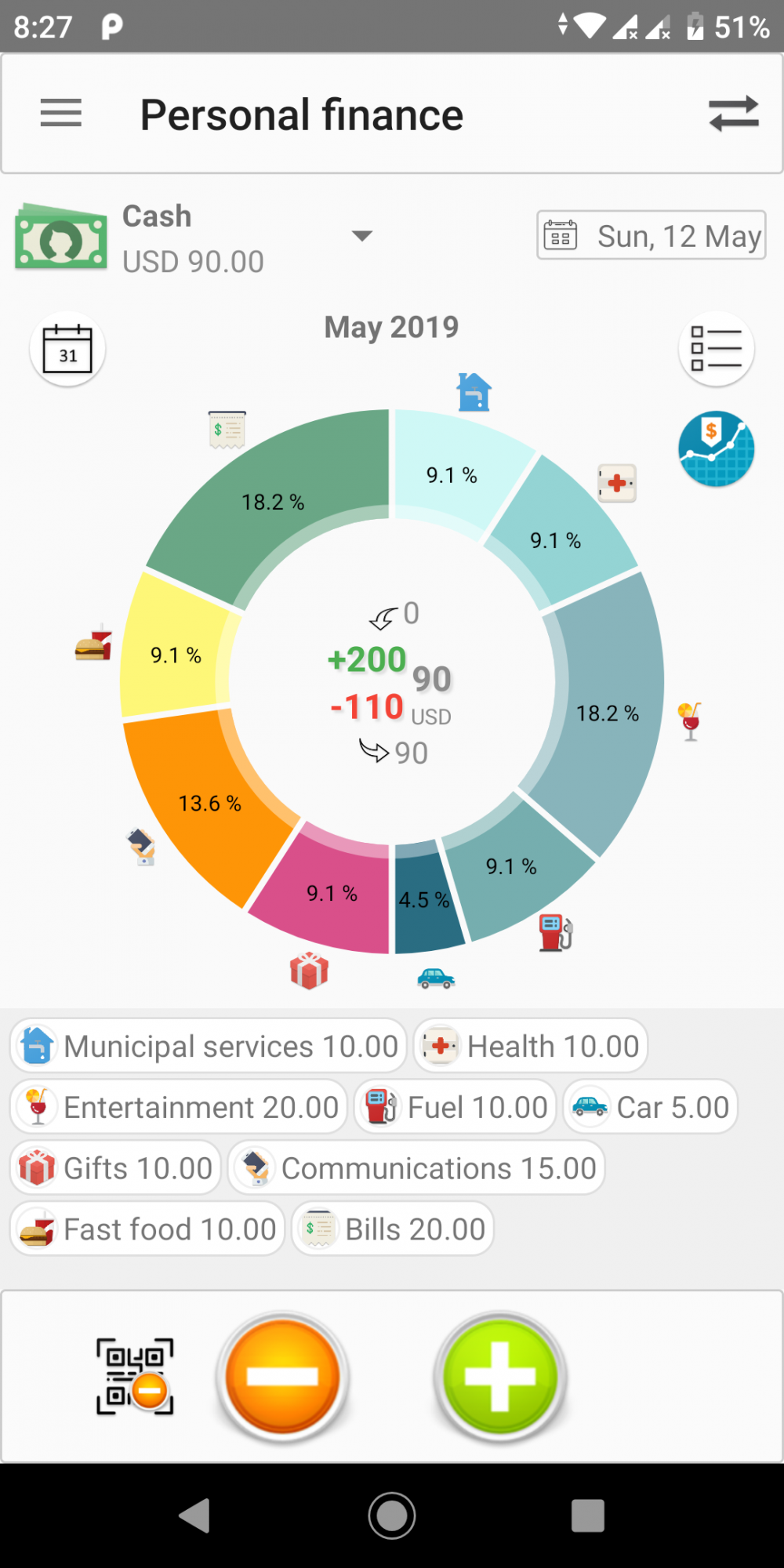Go back with the system back button
The image size is (784, 1568).
[x=195, y=1515]
